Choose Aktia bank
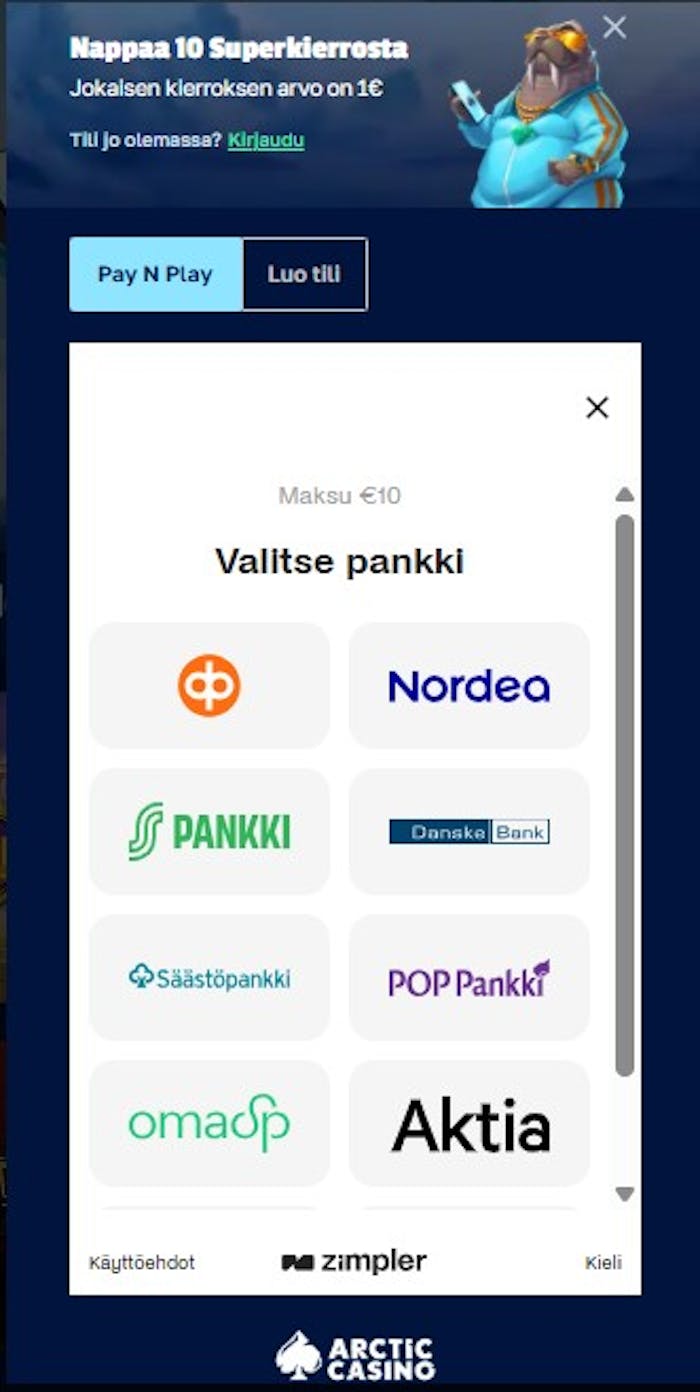 coord(469,1123)
